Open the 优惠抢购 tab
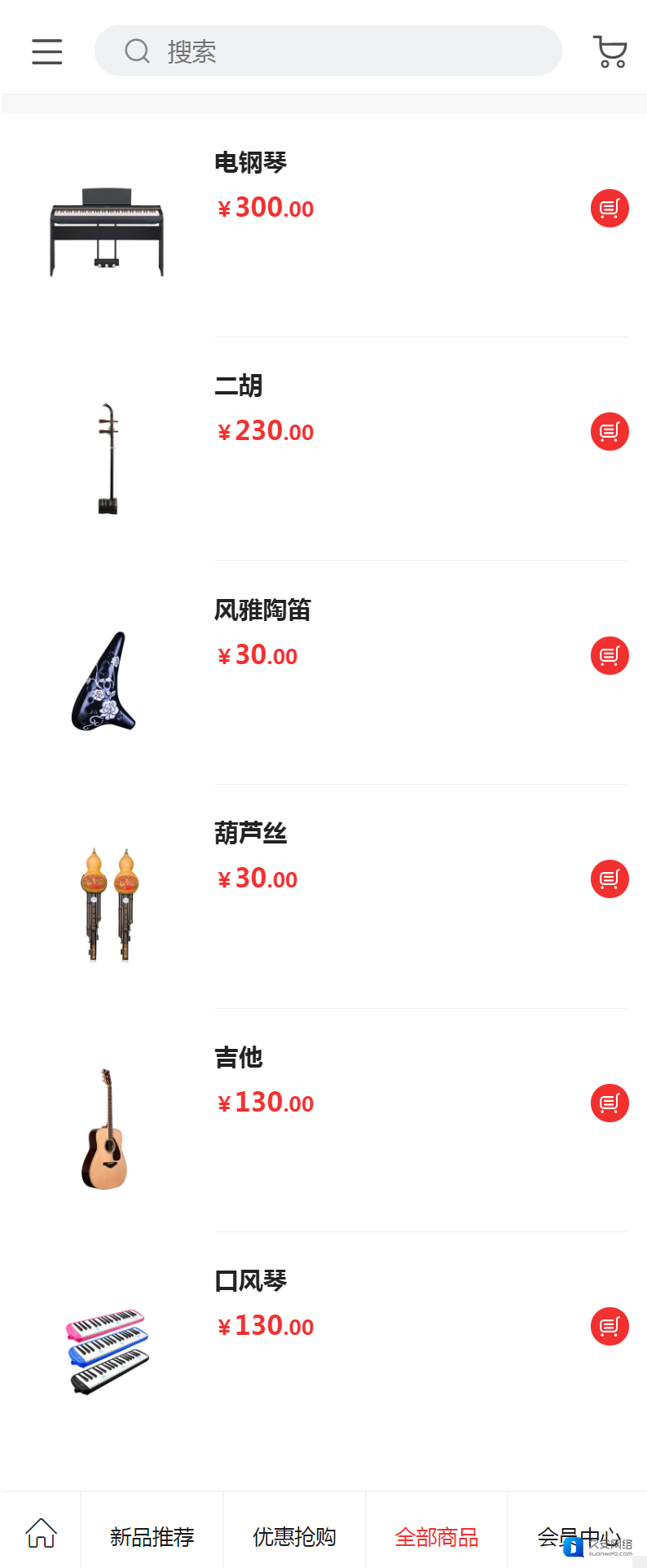This screenshot has height=1568, width=647. [294, 1537]
